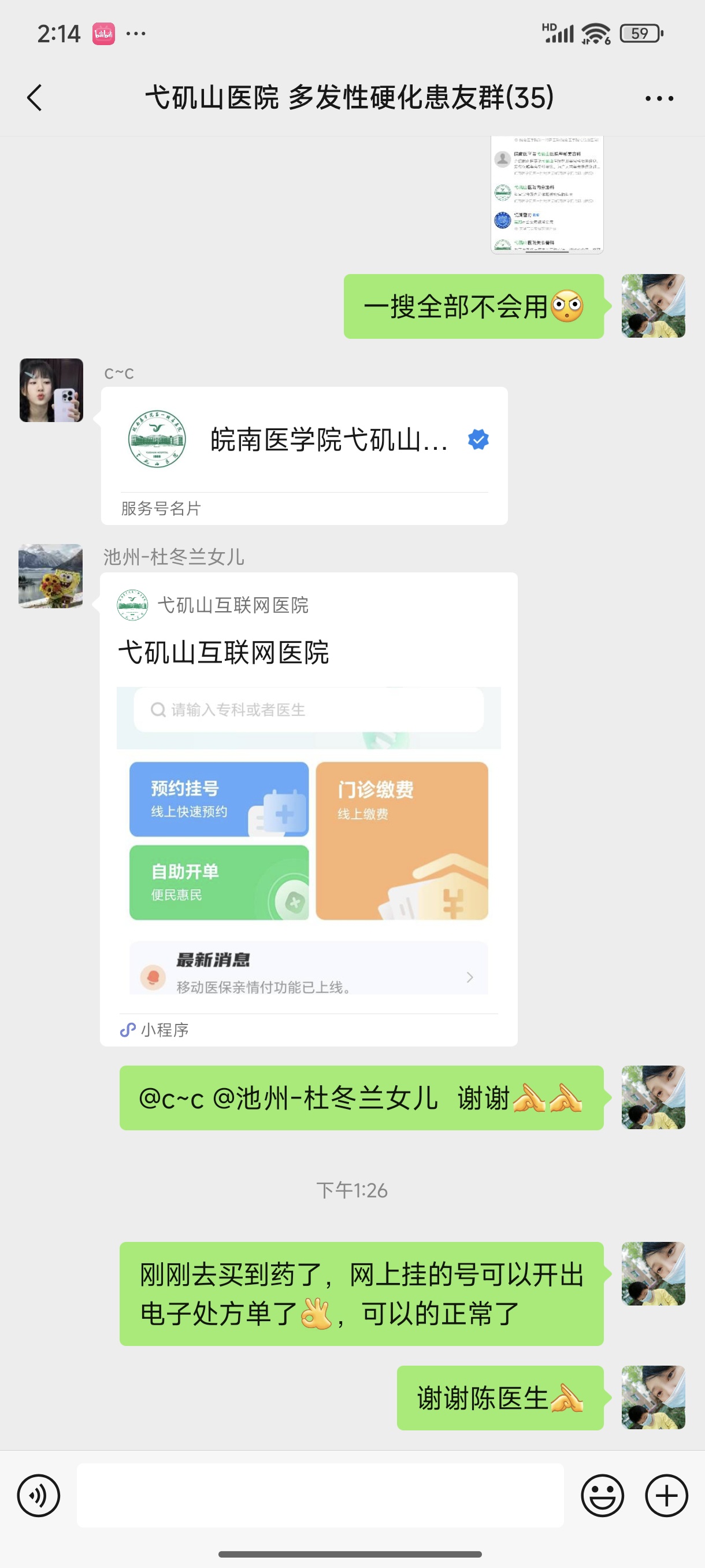Open the emoji sticker panel
The image size is (705, 1568).
[x=602, y=1496]
